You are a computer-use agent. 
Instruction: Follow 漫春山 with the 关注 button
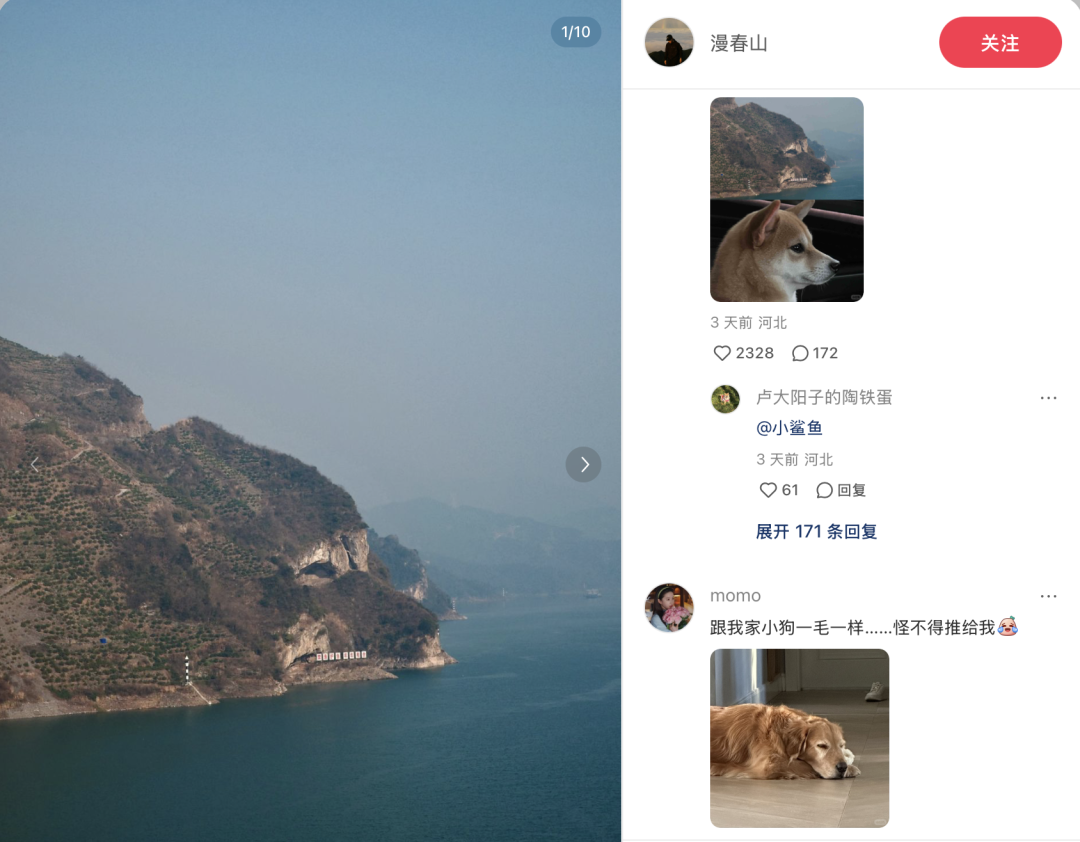pyautogui.click(x=999, y=43)
